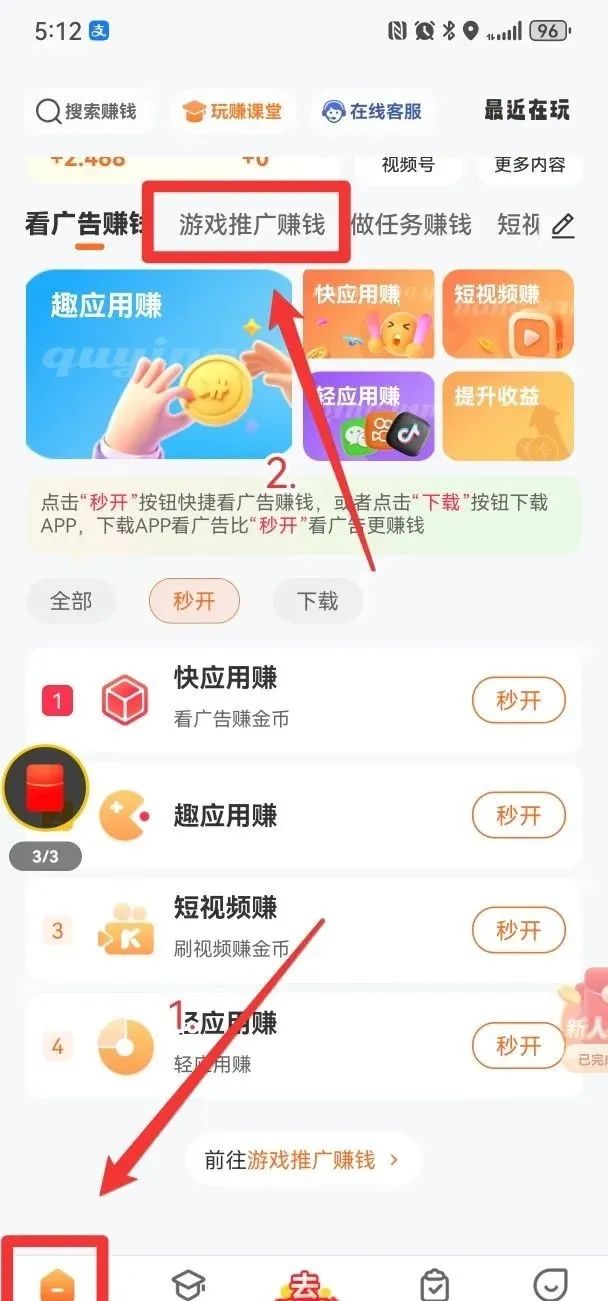The height and width of the screenshot is (1301, 608).
Task: Switch to the home tab in bottom bar
Action: click(56, 1282)
